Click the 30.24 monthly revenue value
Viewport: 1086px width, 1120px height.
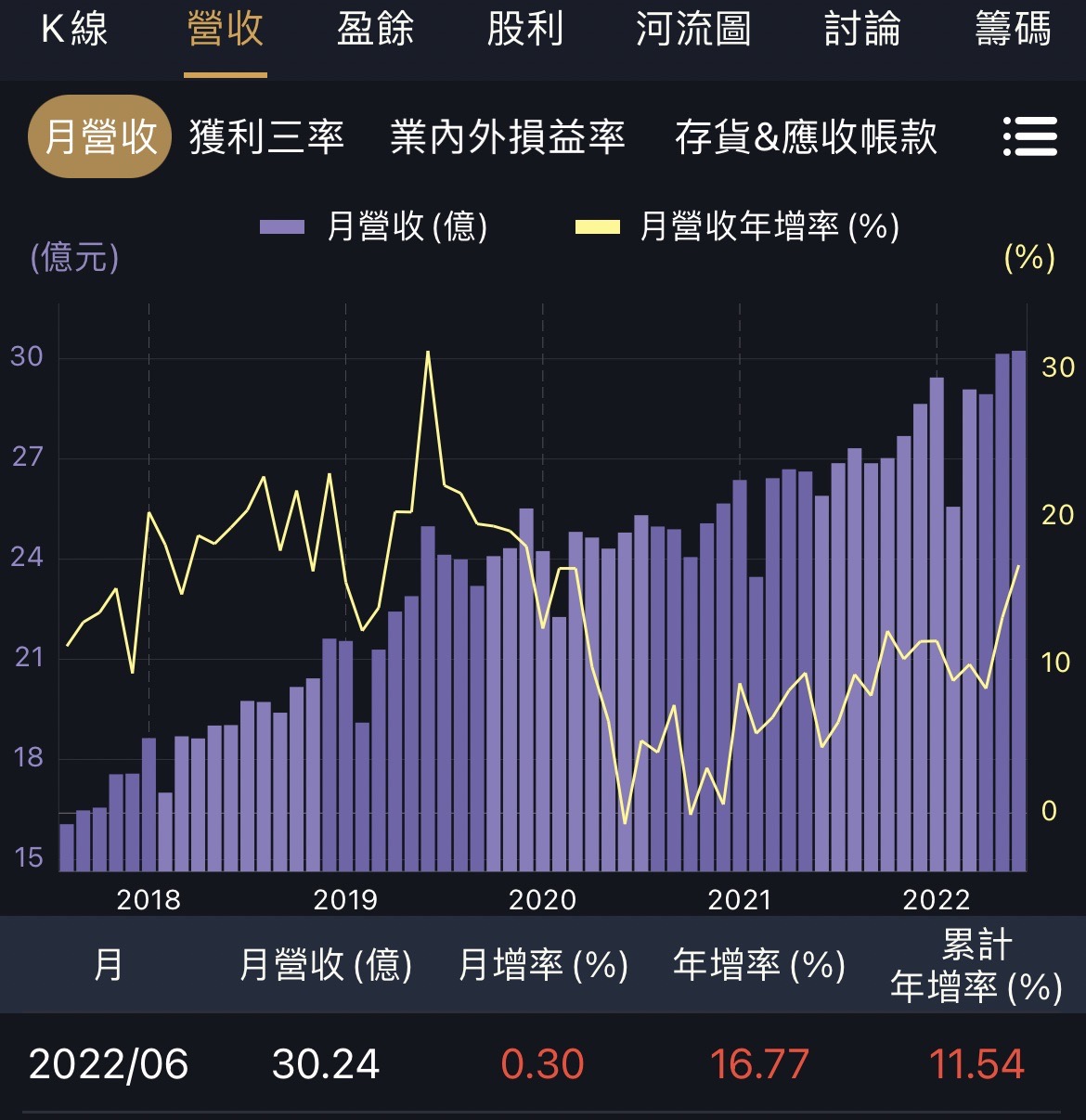tap(323, 1067)
